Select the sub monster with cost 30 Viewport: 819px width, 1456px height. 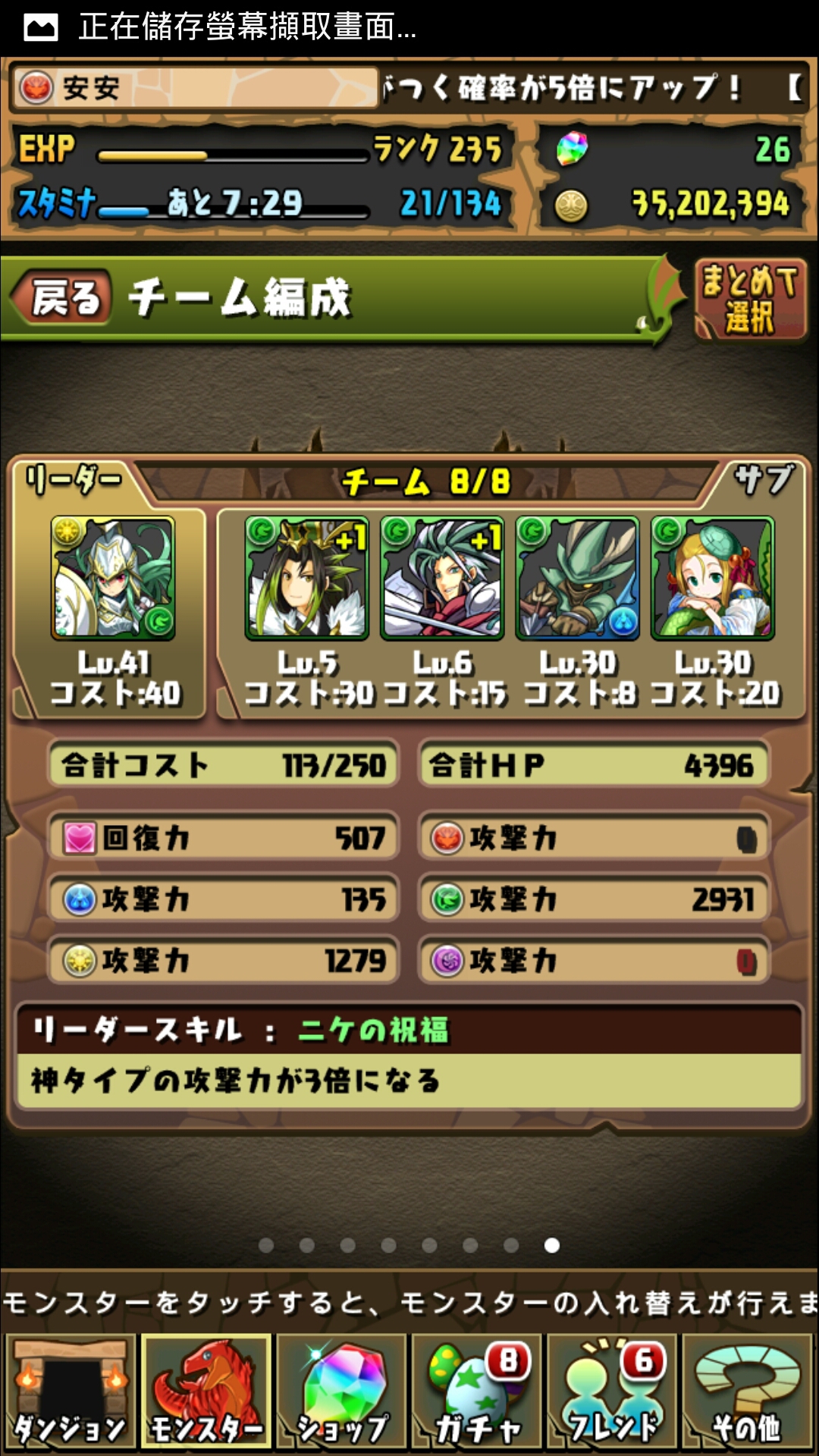click(307, 578)
